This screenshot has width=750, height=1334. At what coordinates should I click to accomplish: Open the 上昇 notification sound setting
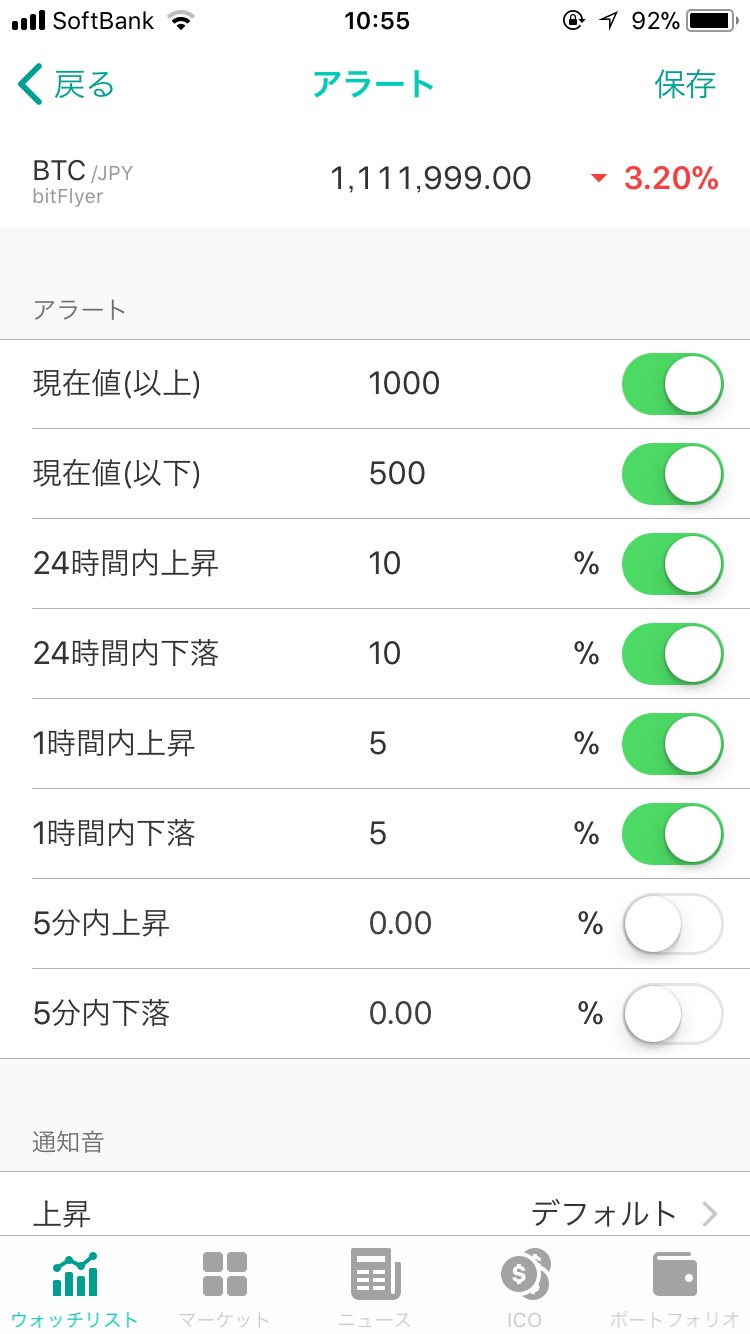click(x=375, y=1212)
